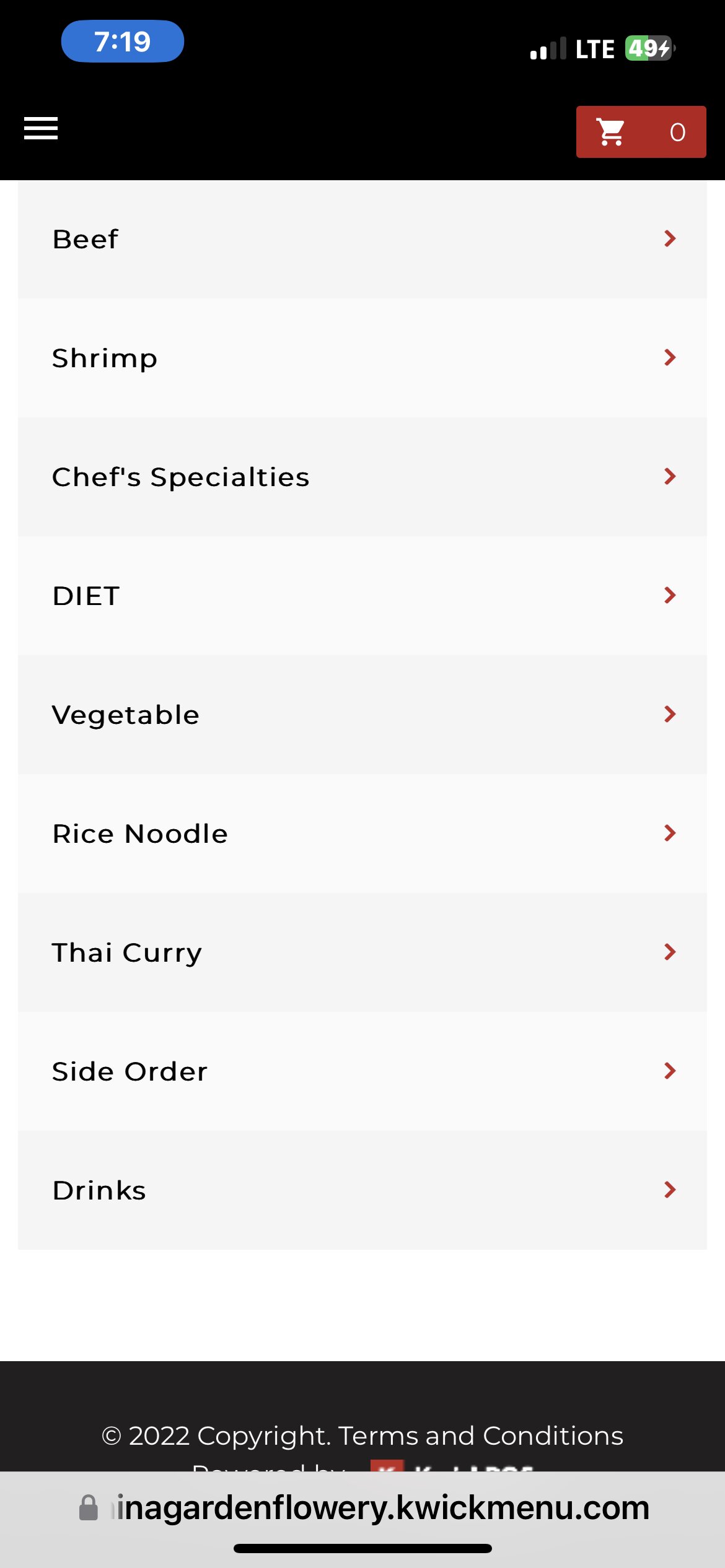Viewport: 725px width, 1568px height.
Task: Browse the Shrimp dishes
Action: [362, 358]
